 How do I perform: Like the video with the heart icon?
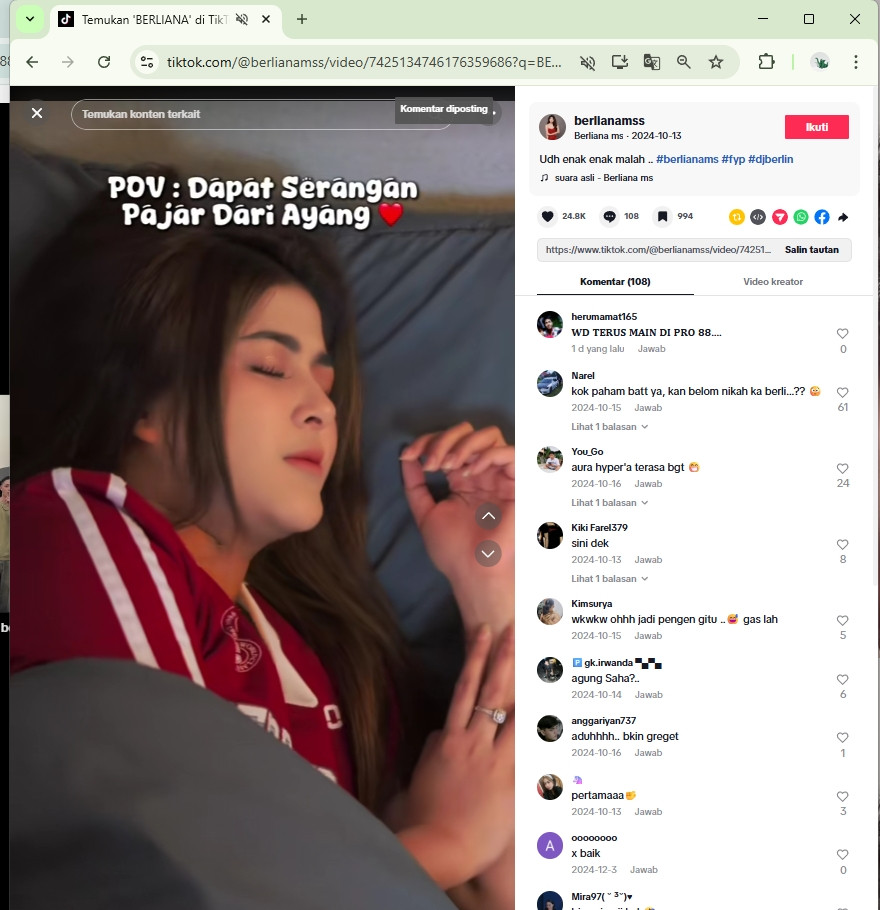tap(547, 216)
